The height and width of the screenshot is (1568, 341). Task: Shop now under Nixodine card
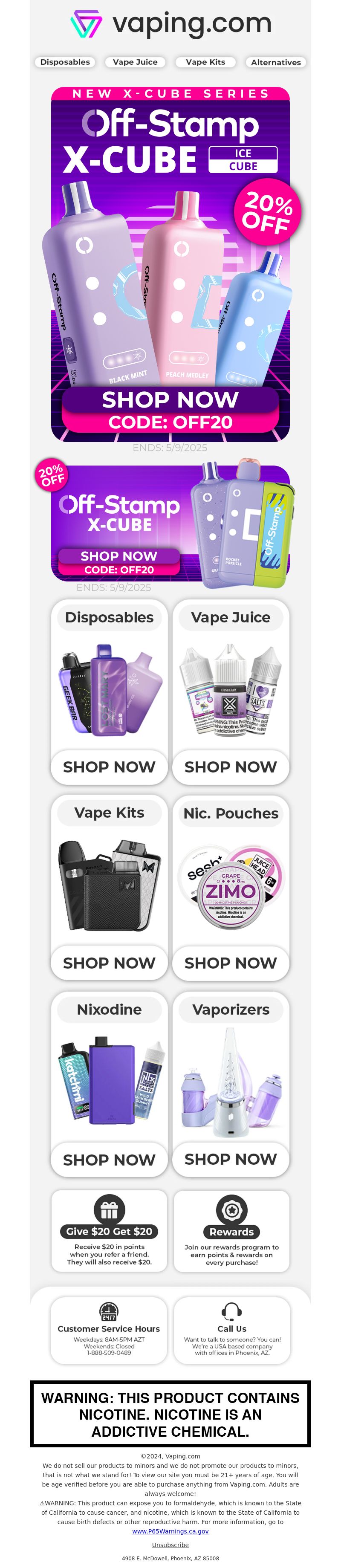pyautogui.click(x=109, y=1159)
